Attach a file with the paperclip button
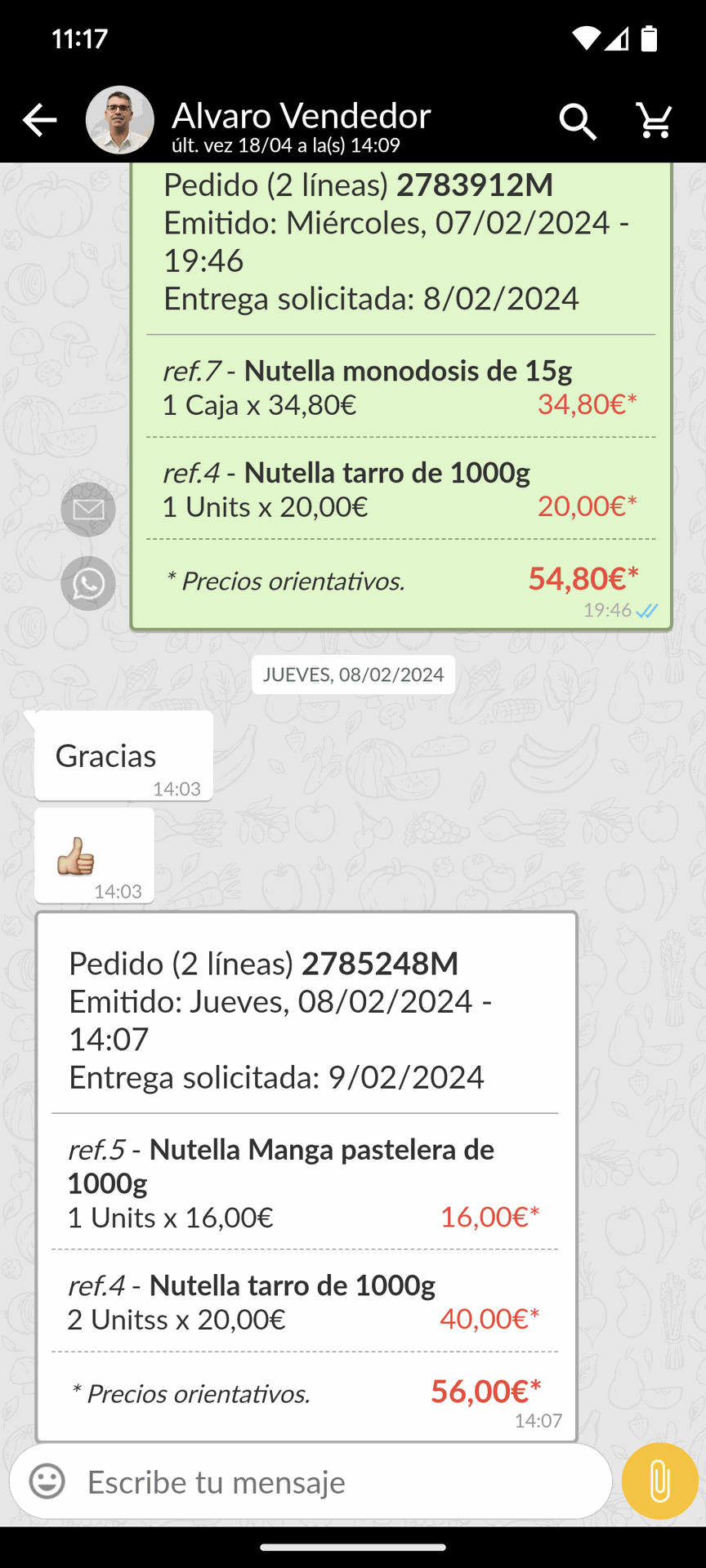 (659, 1481)
